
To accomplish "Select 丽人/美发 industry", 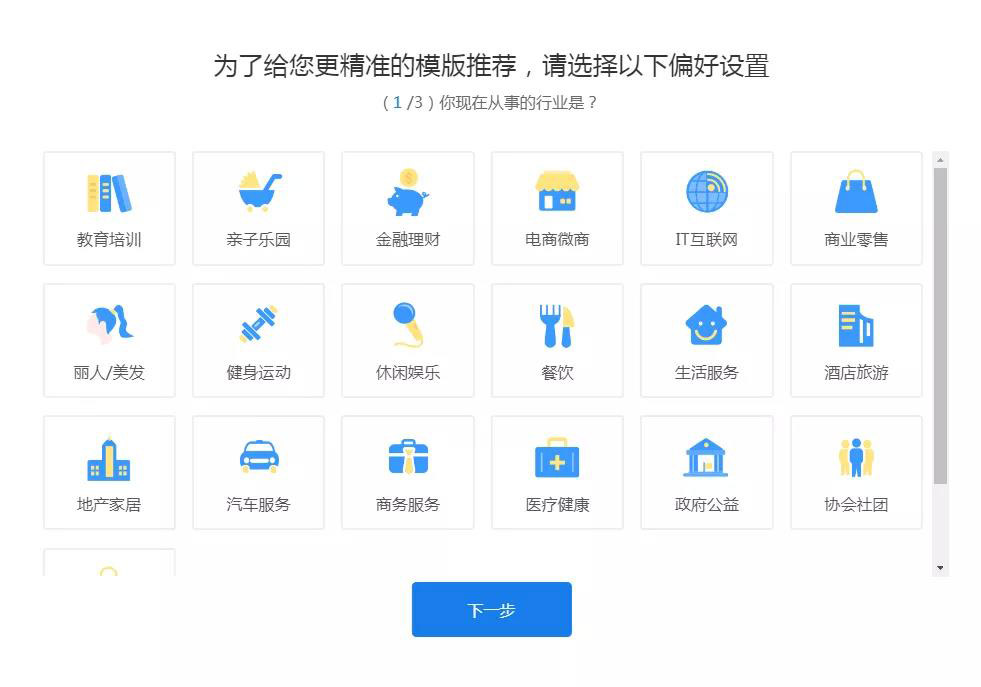I will coord(109,340).
